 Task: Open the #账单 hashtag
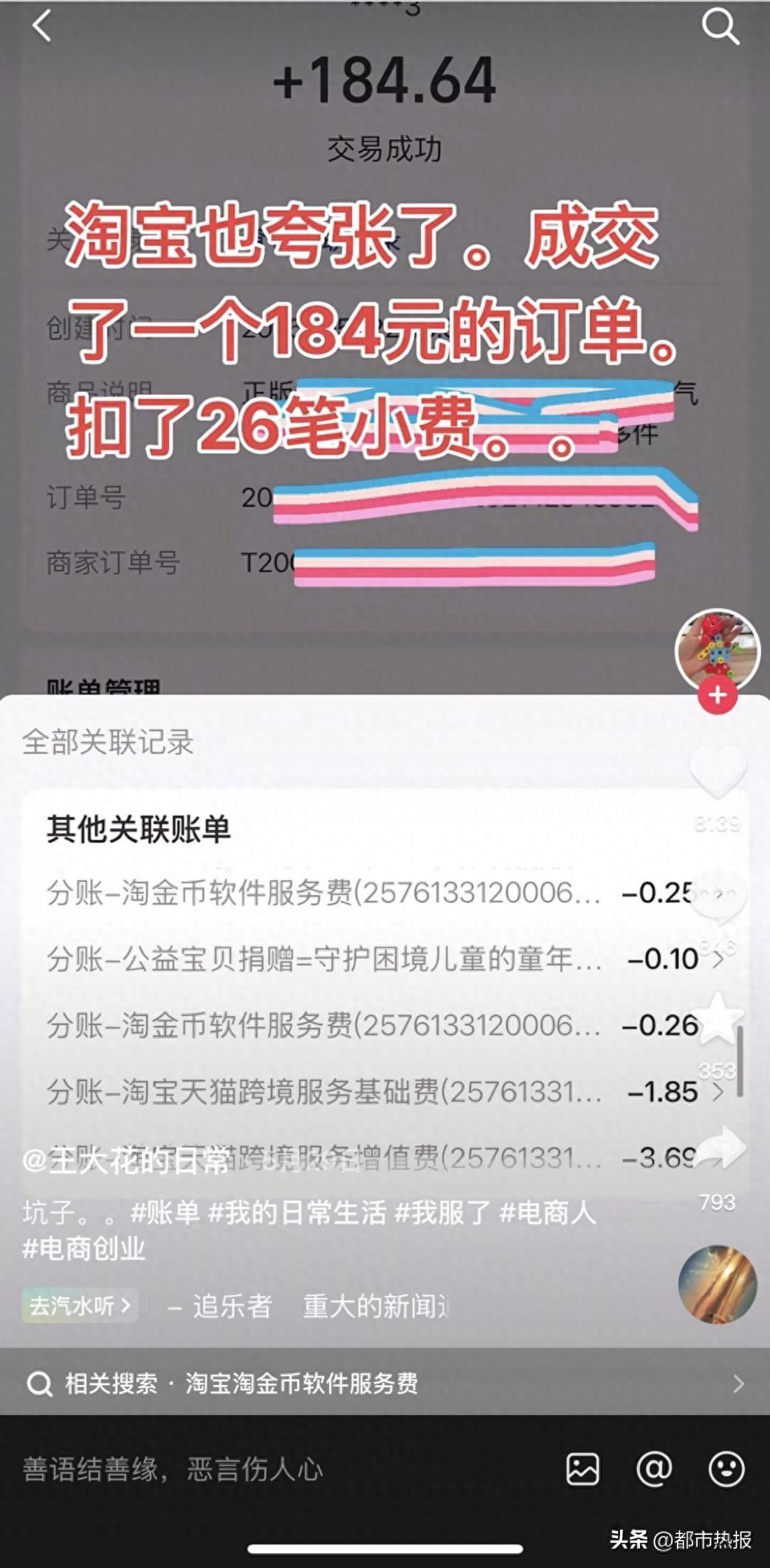[x=165, y=1212]
